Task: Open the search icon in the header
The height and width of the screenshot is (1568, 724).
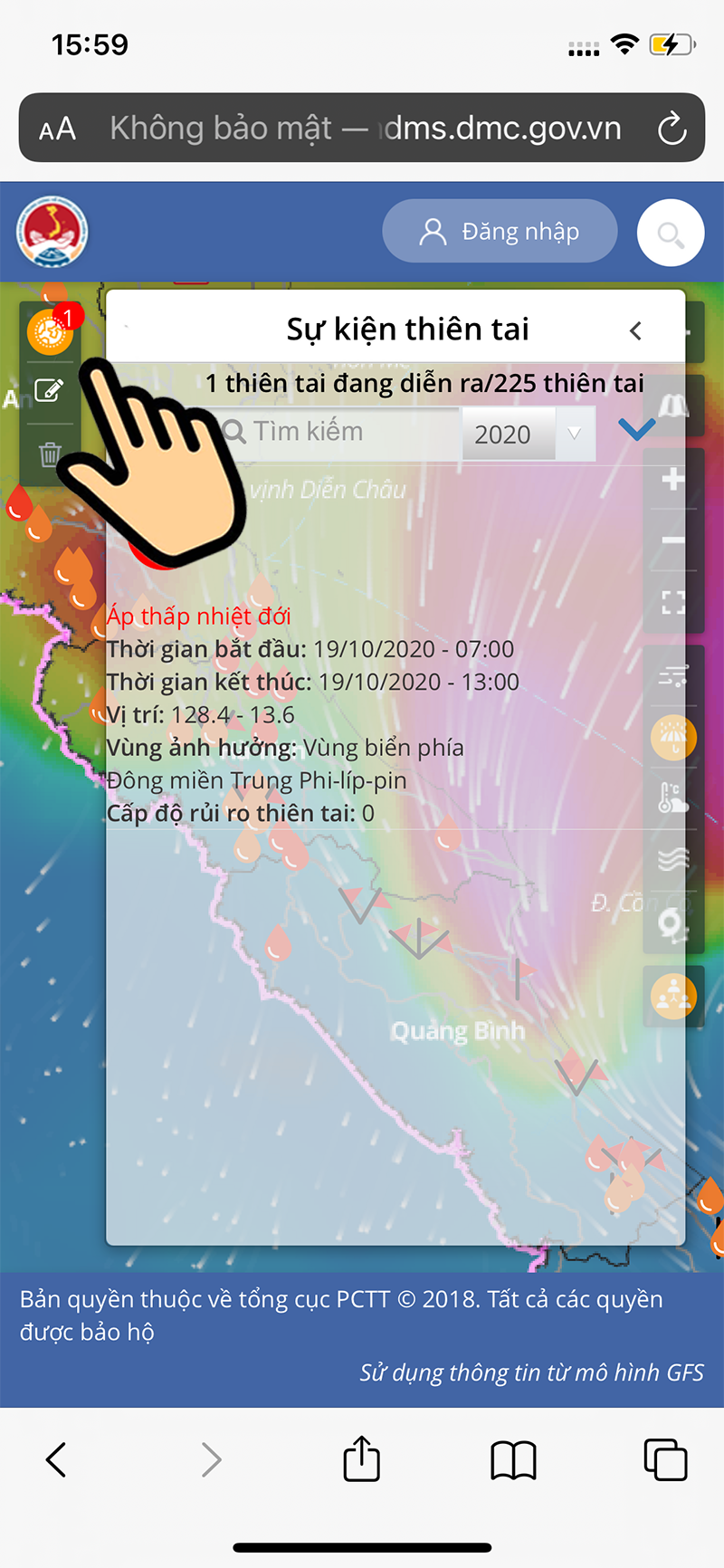Action: click(671, 234)
